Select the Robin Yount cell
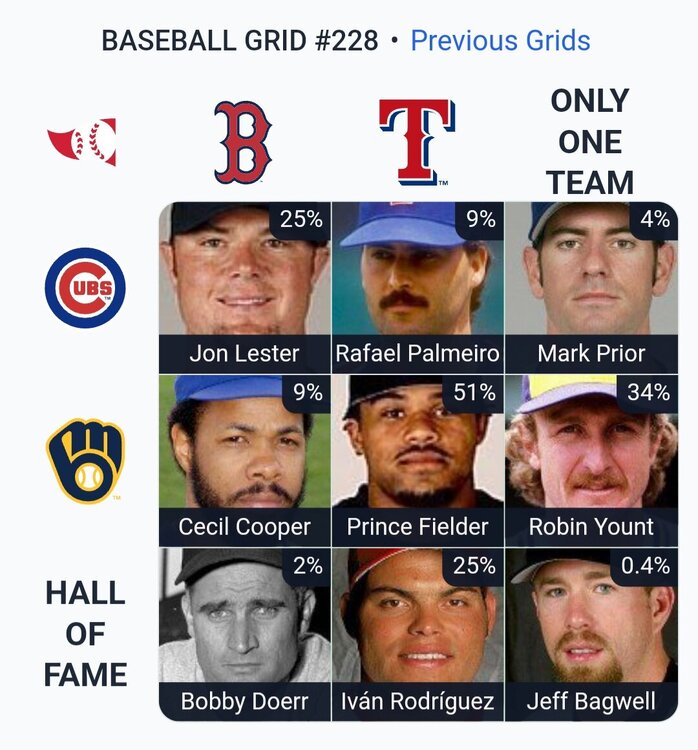Screen dimensions: 698x750 (x=591, y=461)
